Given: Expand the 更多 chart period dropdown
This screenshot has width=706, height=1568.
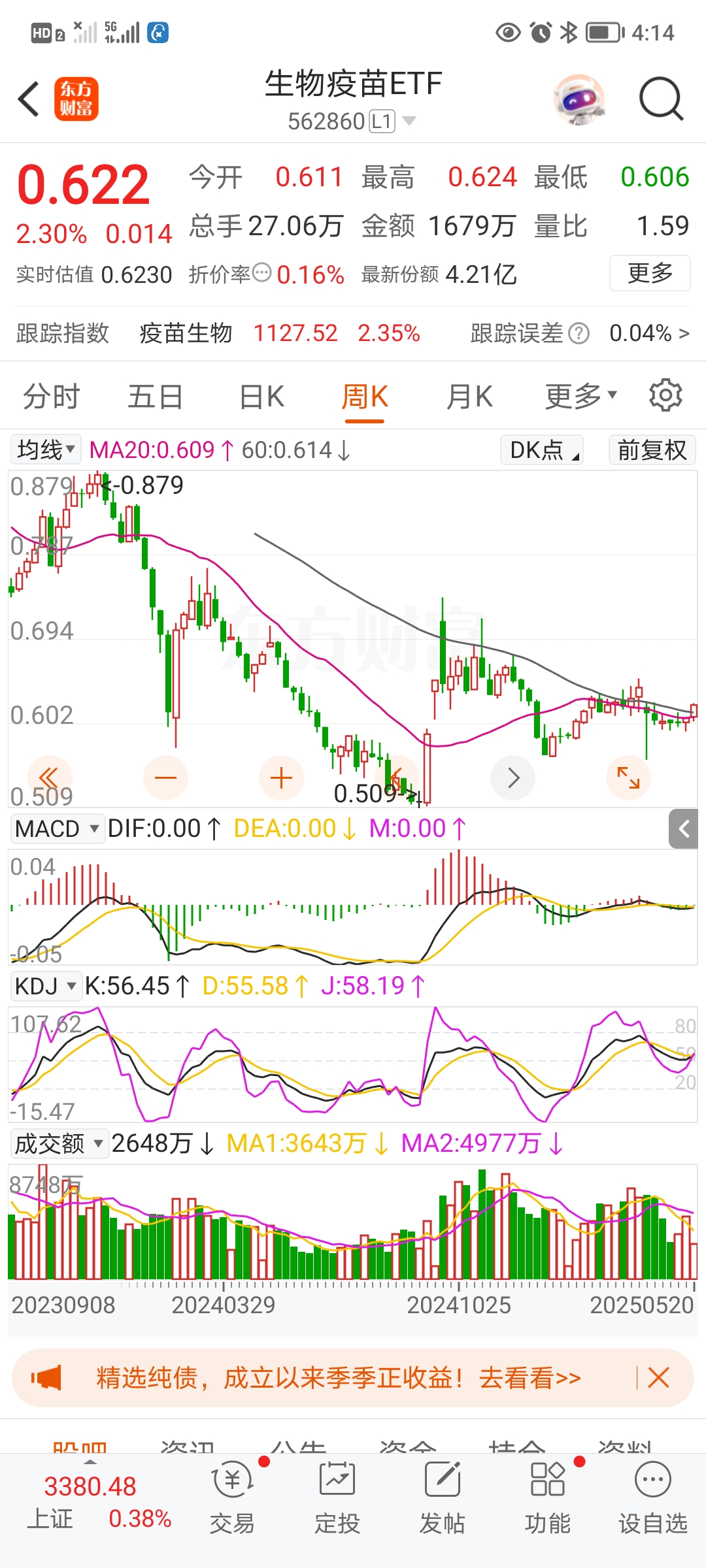Looking at the screenshot, I should pos(581,396).
